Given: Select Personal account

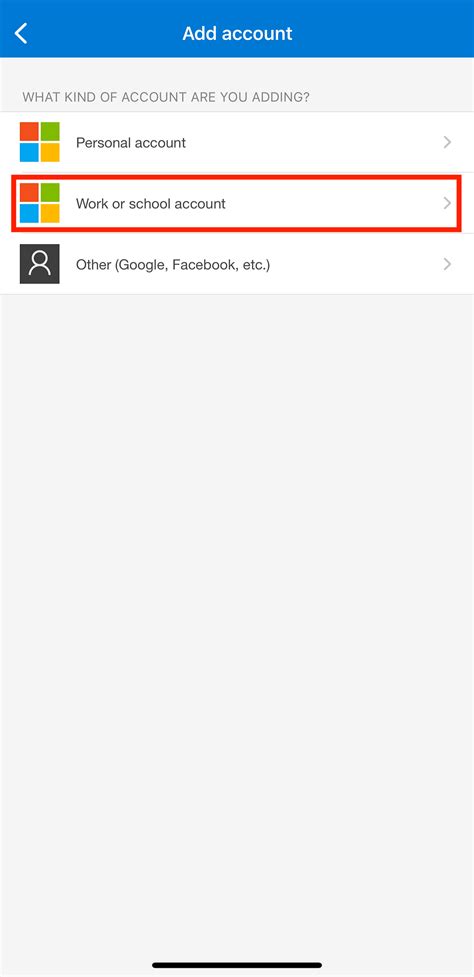Looking at the screenshot, I should point(237,143).
